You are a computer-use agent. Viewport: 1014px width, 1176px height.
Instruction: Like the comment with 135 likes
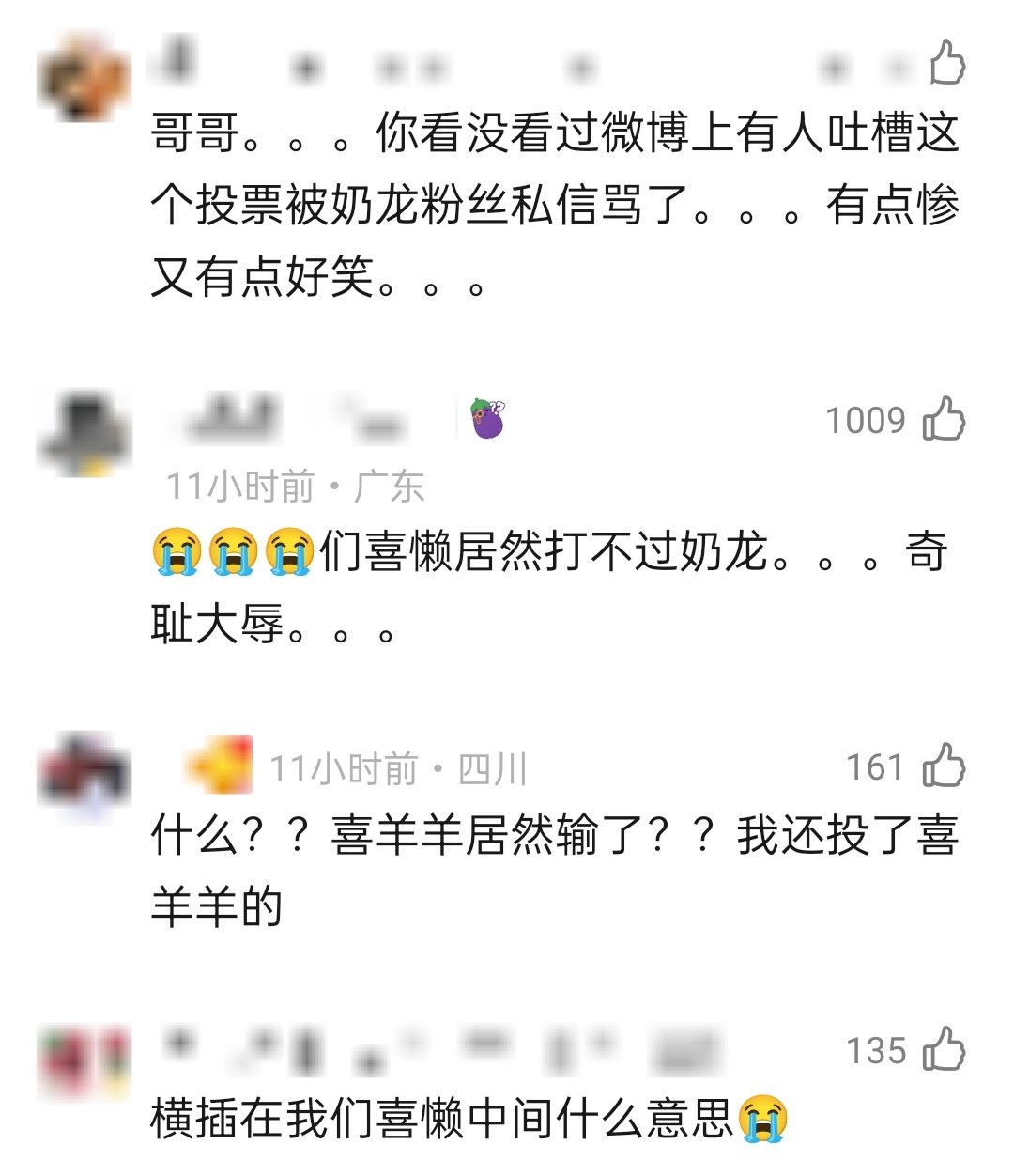point(944,1049)
